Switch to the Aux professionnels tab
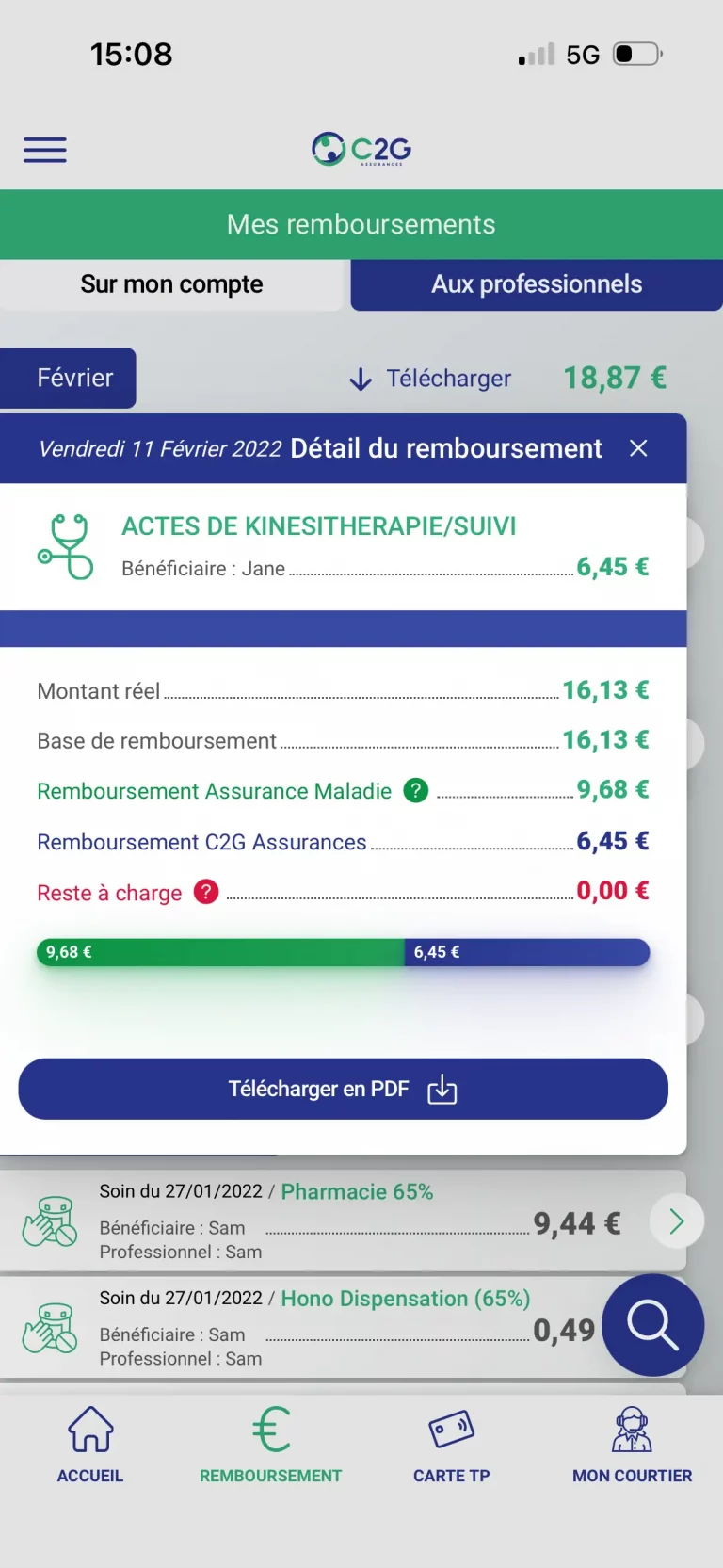Screen dimensions: 723x1568 point(536,283)
